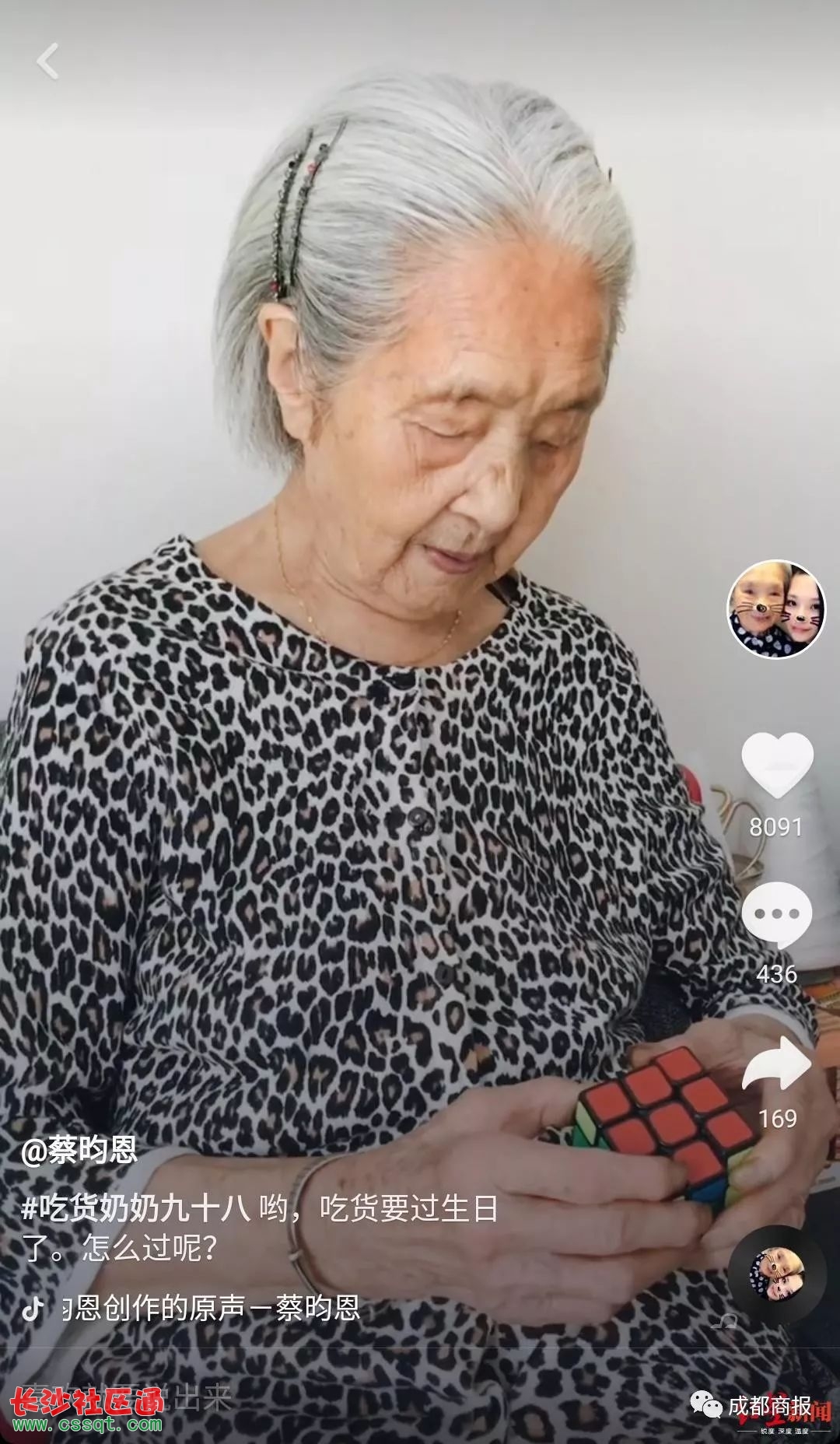This screenshot has width=840, height=1444.
Task: Open the creator's profile avatar
Action: click(x=775, y=609)
